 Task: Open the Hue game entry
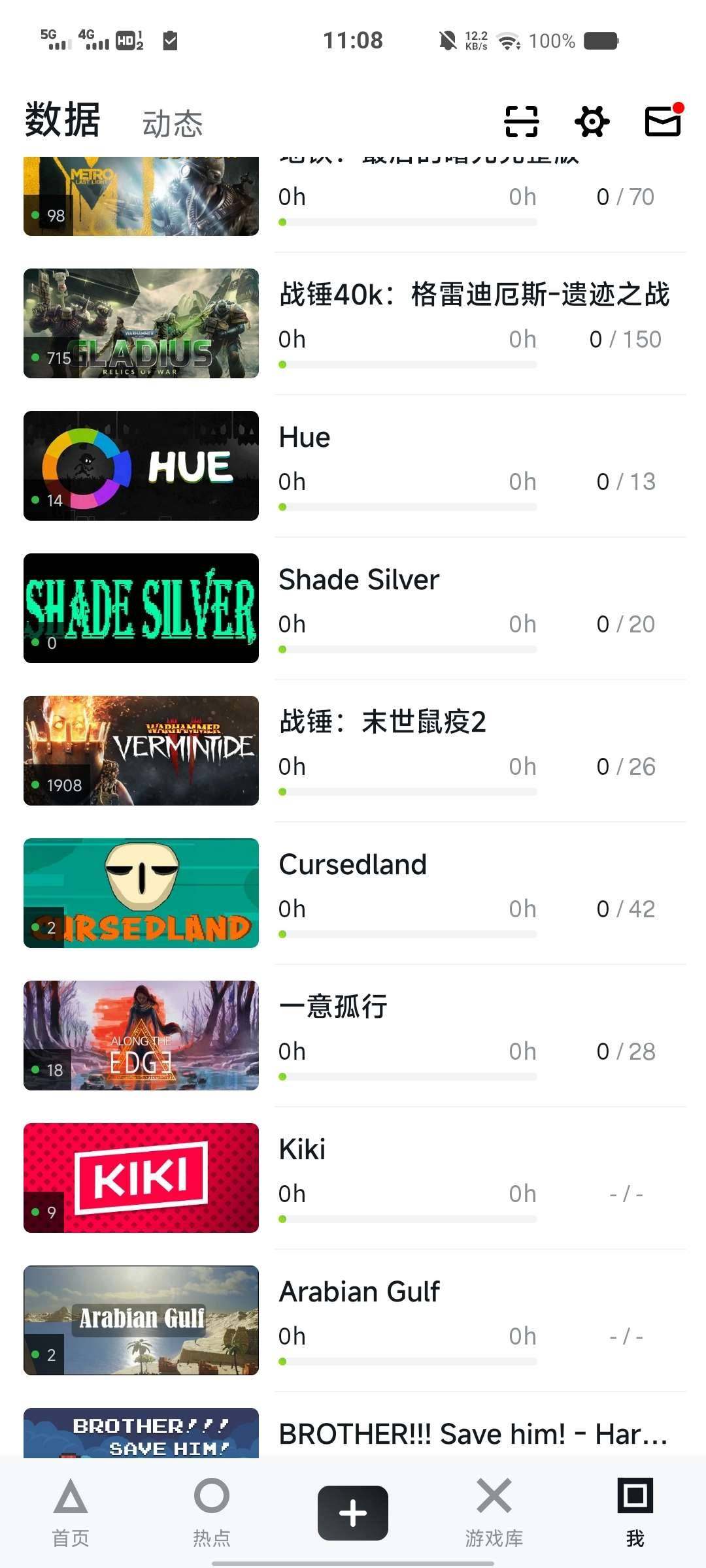(304, 436)
